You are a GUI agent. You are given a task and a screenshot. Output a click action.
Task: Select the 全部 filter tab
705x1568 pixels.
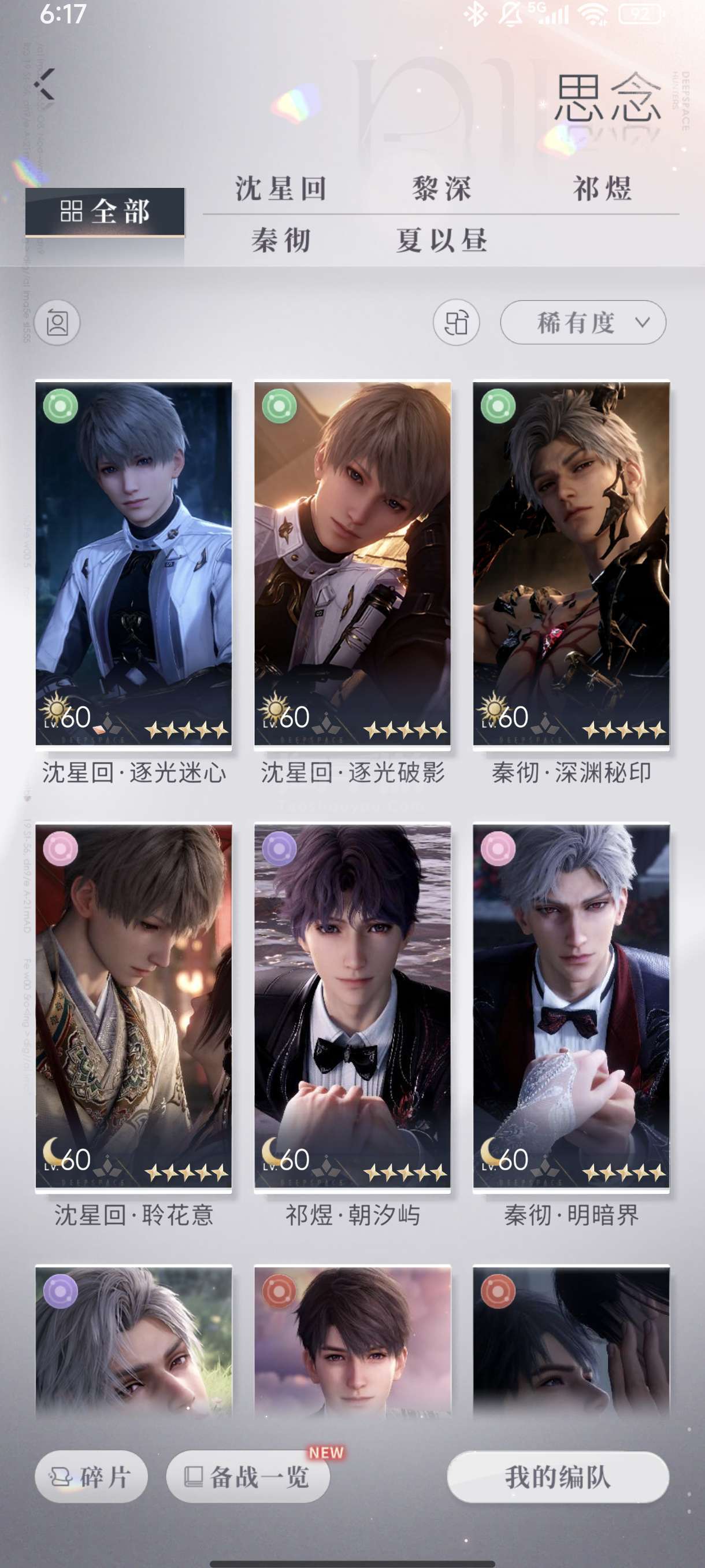coord(105,211)
